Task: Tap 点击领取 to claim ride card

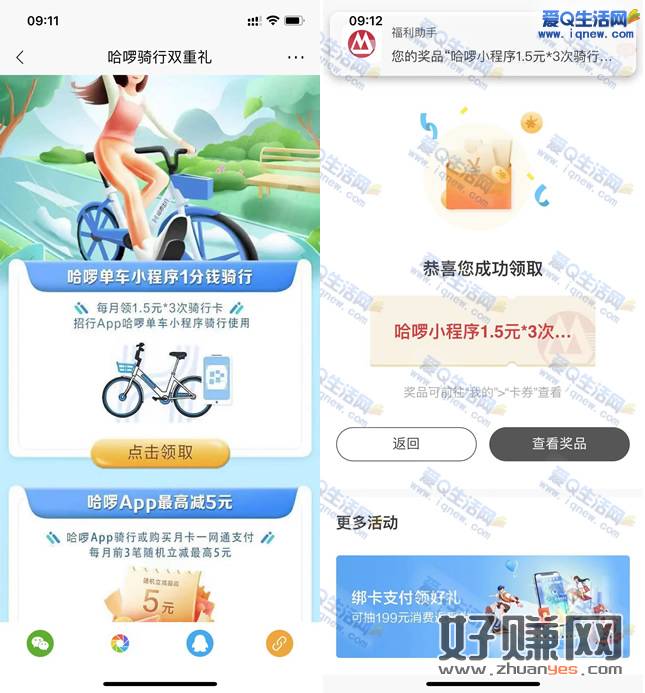Action: coord(160,453)
